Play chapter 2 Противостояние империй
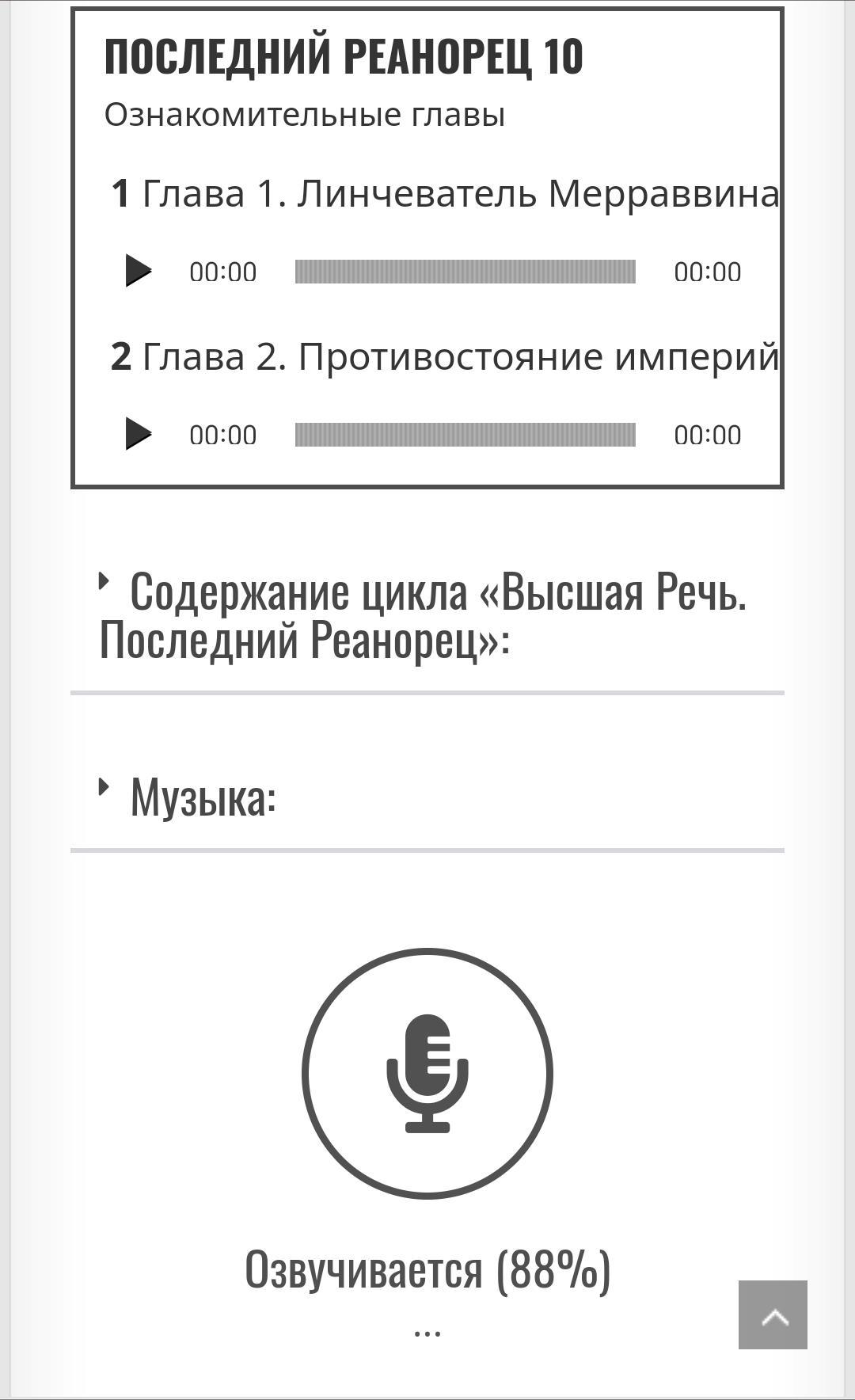This screenshot has width=855, height=1400. (139, 434)
